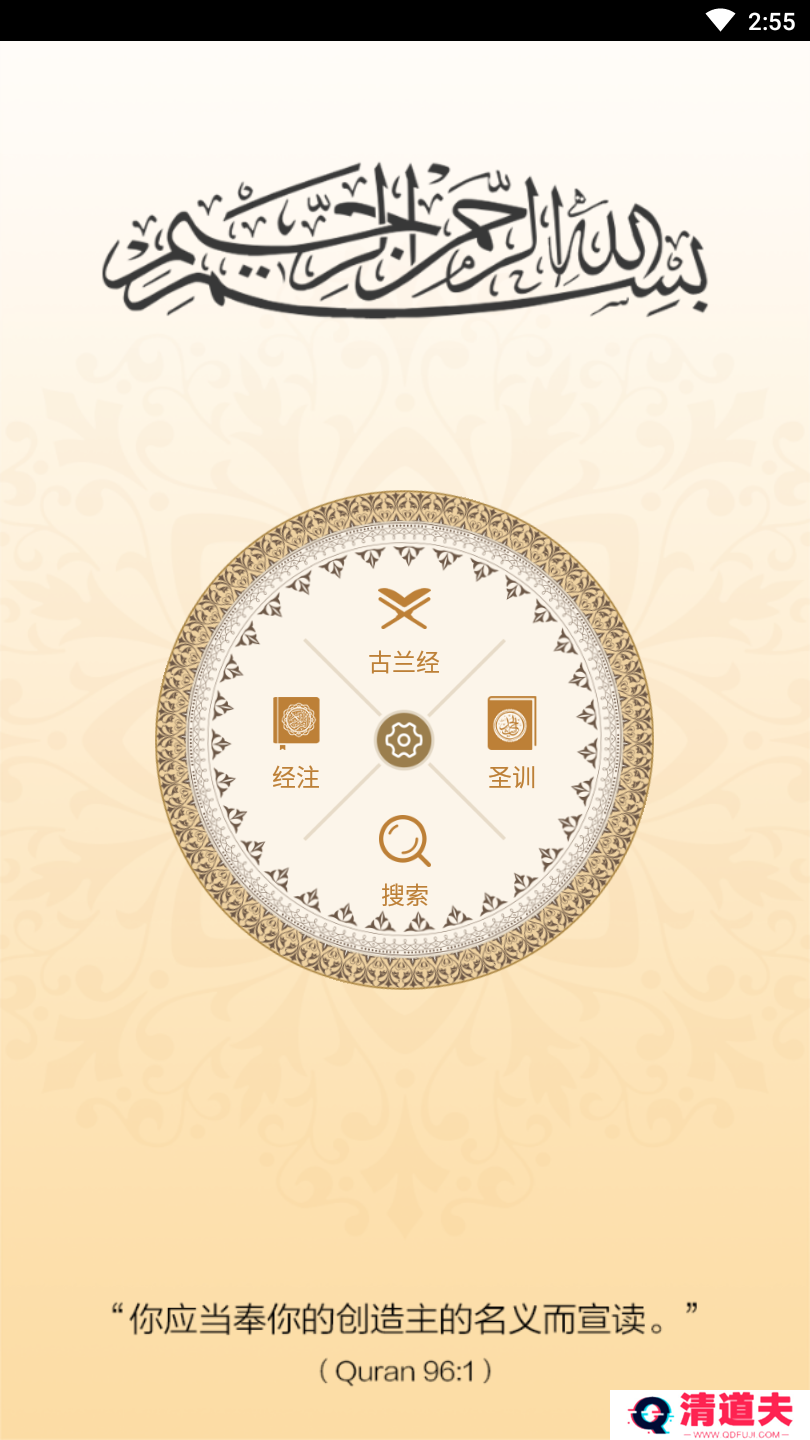Open the 古兰经 (Quran) section

point(404,628)
